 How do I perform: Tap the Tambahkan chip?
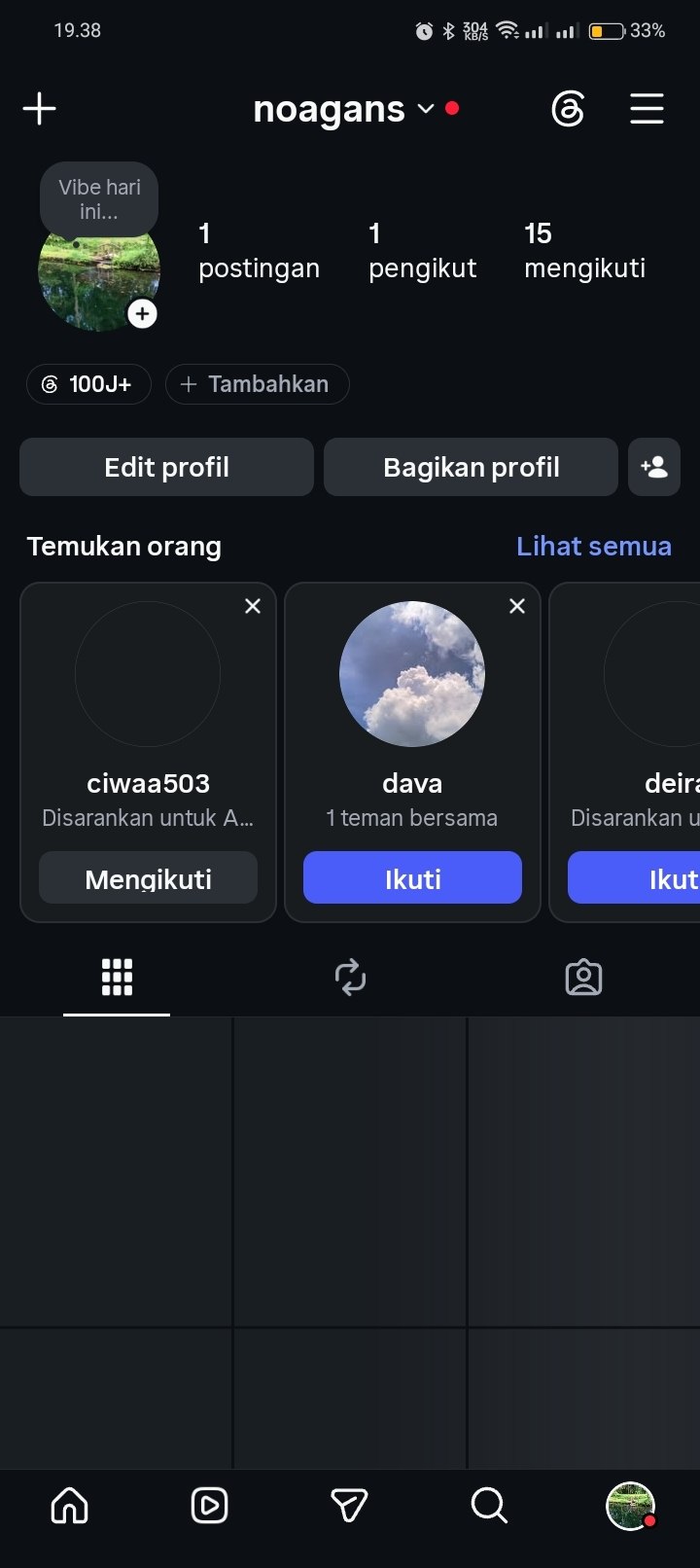pos(257,384)
